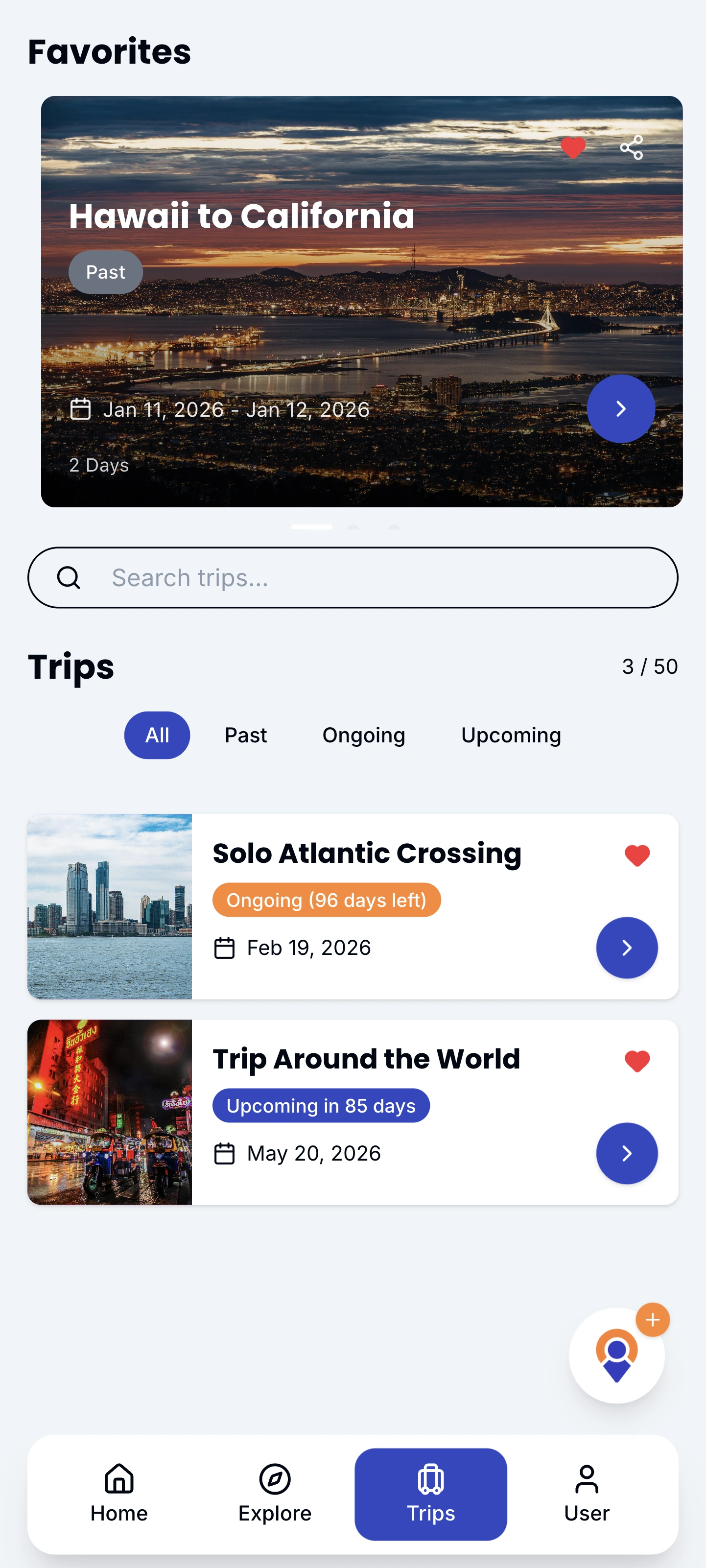706x1568 pixels.
Task: Select the Past trips filter
Action: pyautogui.click(x=245, y=735)
